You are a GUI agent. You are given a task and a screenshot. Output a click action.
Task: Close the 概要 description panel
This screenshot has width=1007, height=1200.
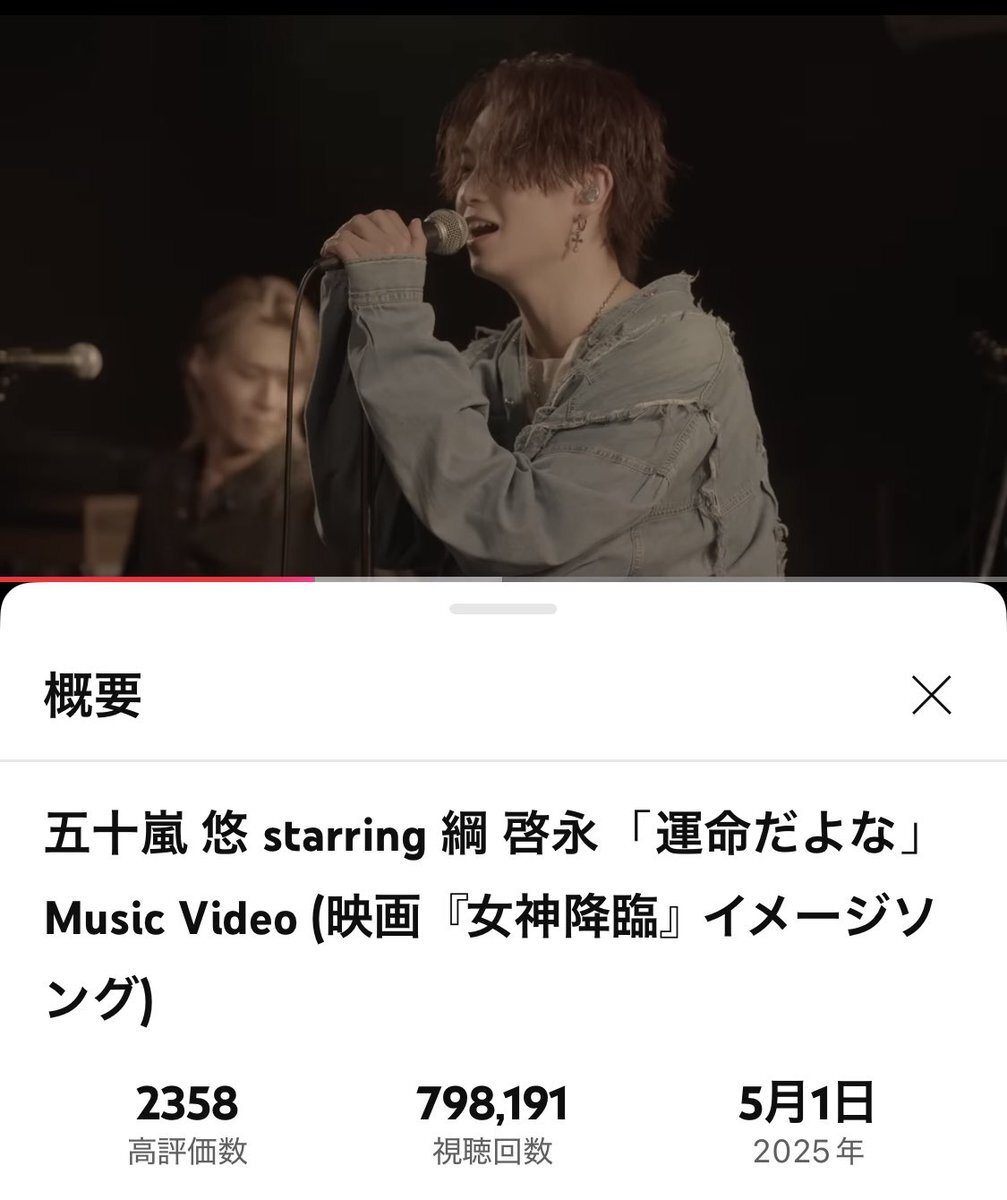click(x=931, y=695)
